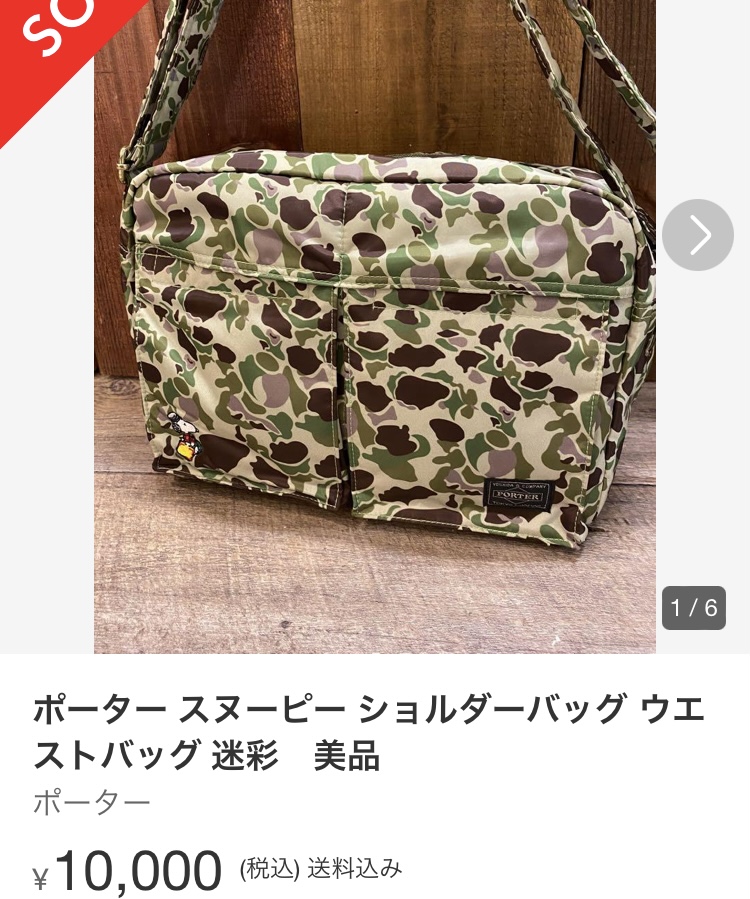Show the next product photo
Image resolution: width=750 pixels, height=899 pixels.
coord(698,235)
